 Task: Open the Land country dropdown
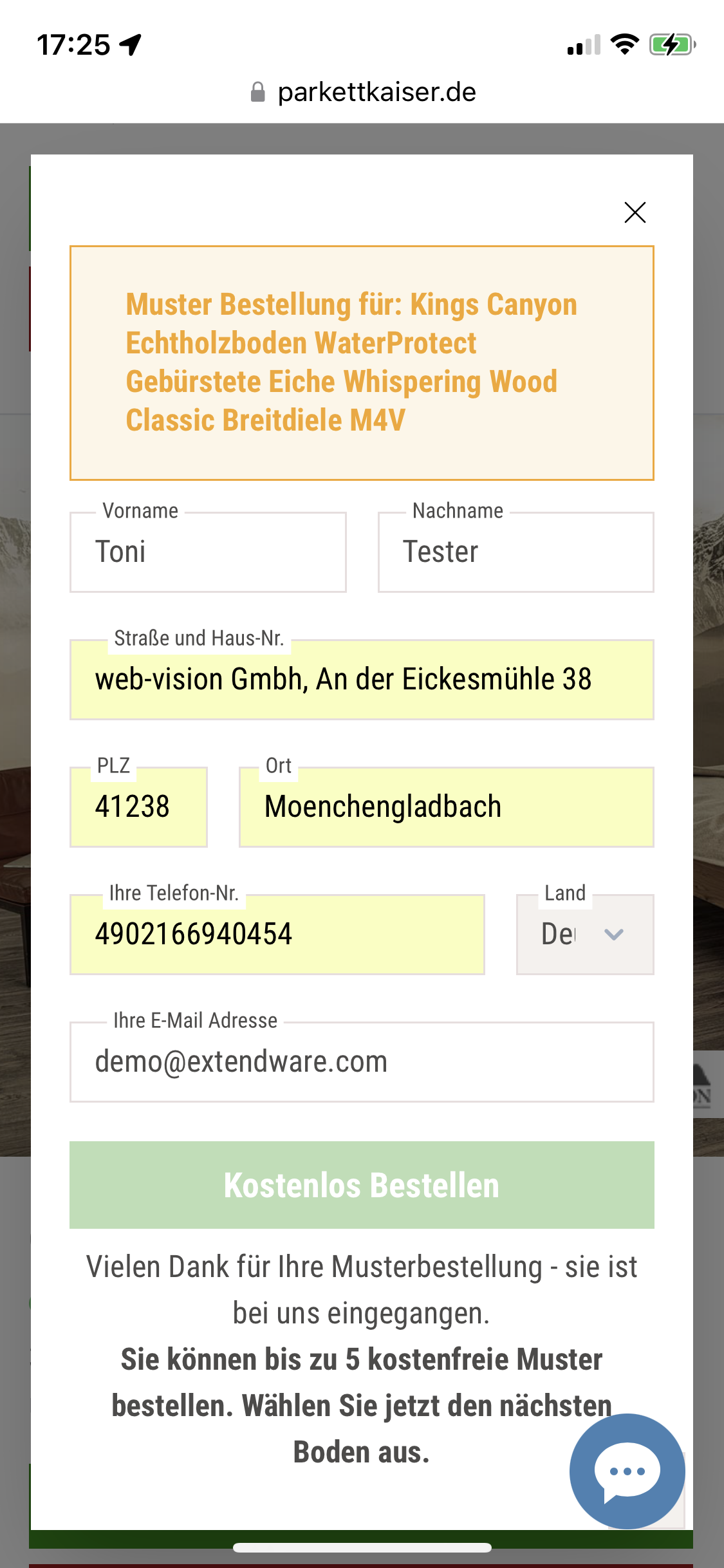pos(584,935)
